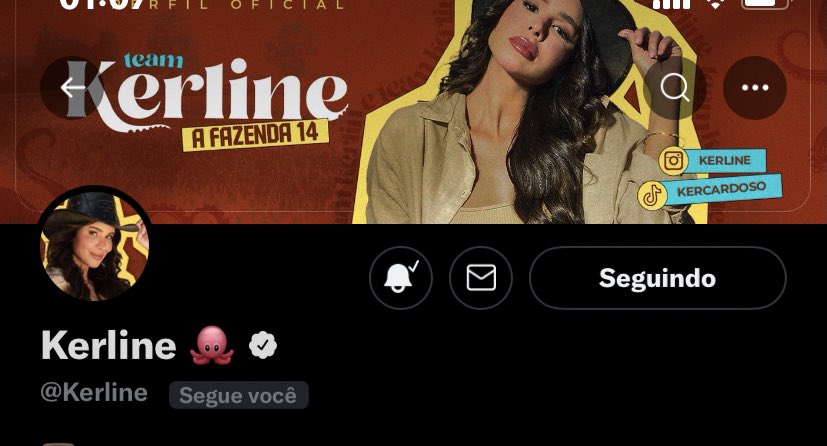The width and height of the screenshot is (827, 446).
Task: Send a direct message via the envelope
Action: click(x=481, y=278)
